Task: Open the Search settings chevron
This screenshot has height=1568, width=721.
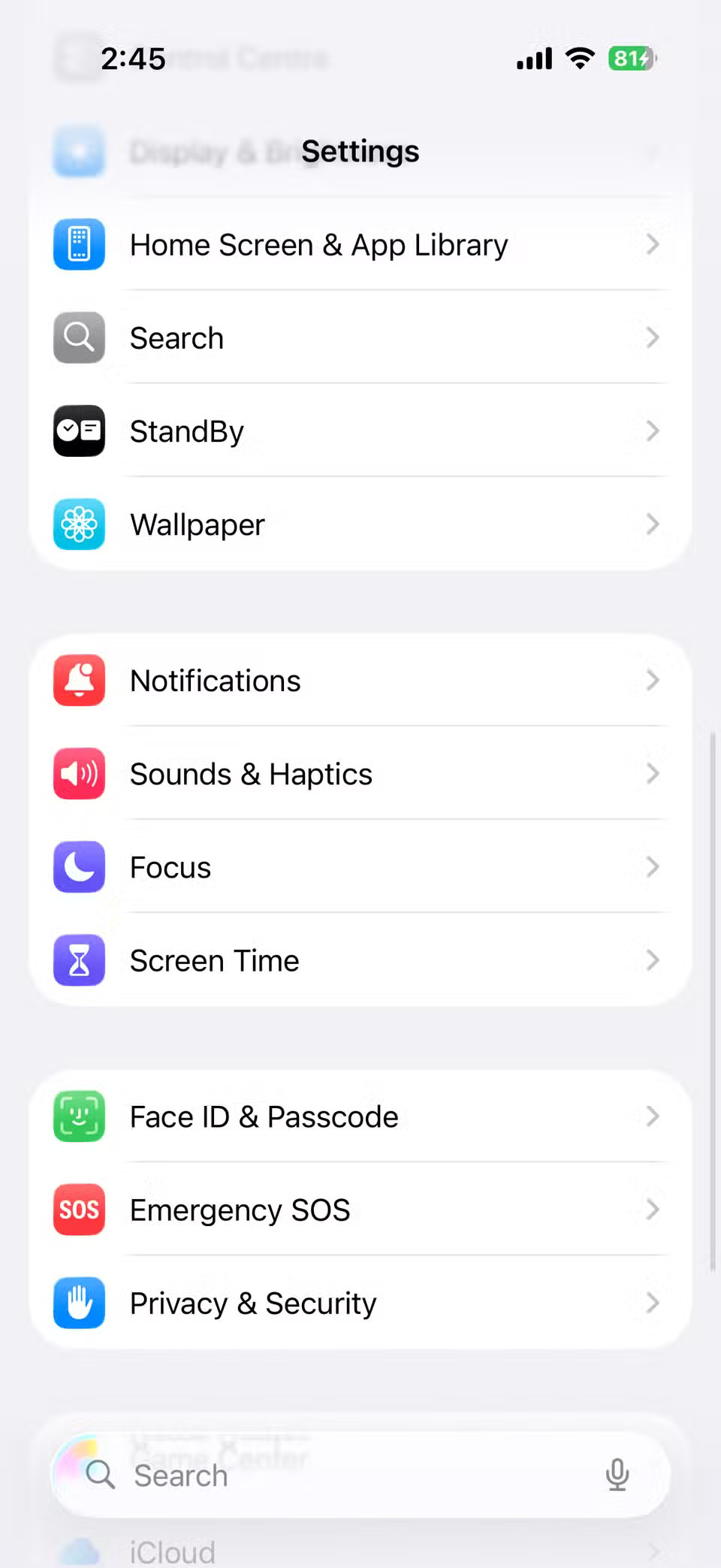Action: click(652, 338)
